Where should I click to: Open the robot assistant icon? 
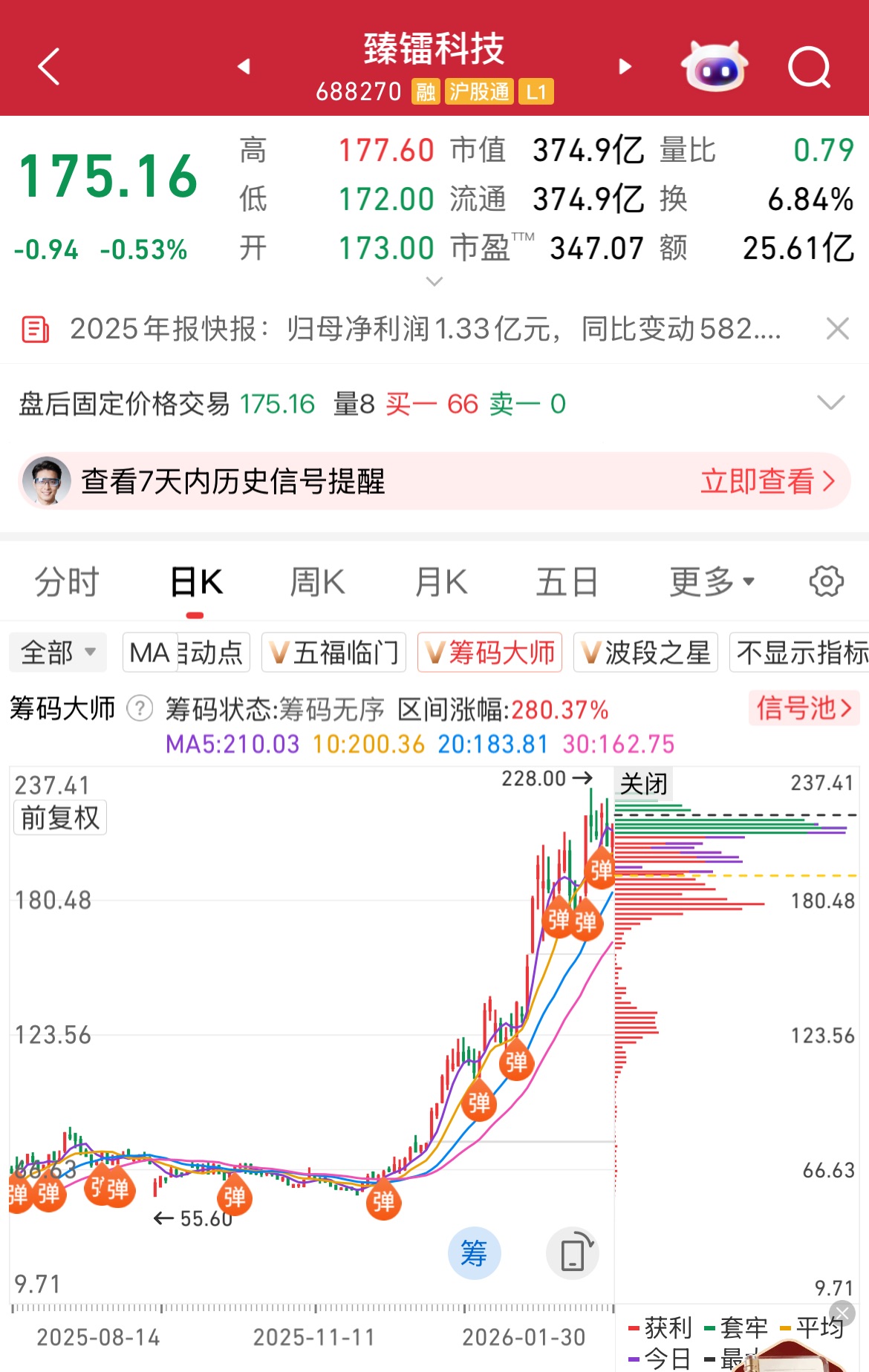click(x=715, y=68)
